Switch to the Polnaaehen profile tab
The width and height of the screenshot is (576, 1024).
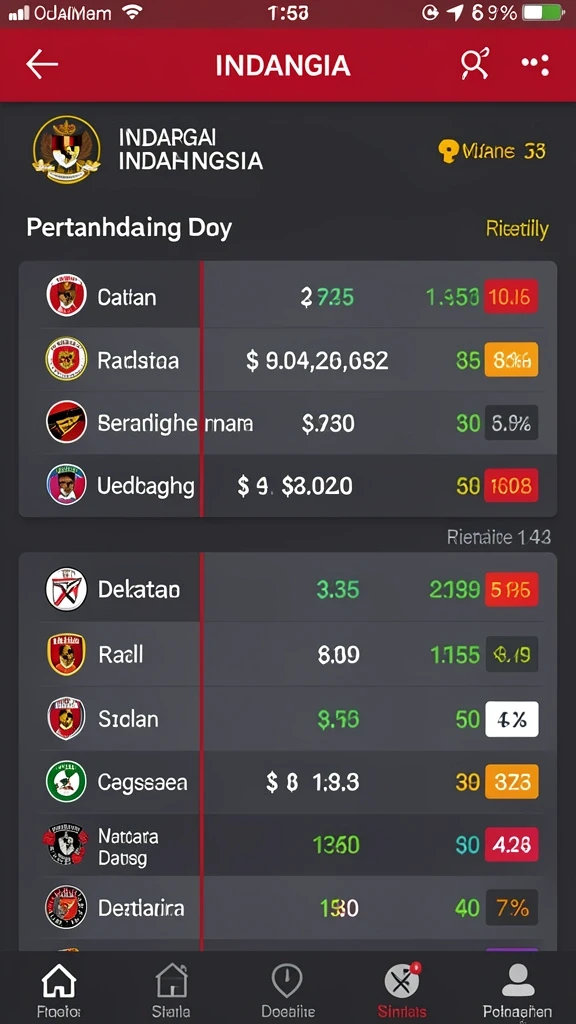point(517,989)
